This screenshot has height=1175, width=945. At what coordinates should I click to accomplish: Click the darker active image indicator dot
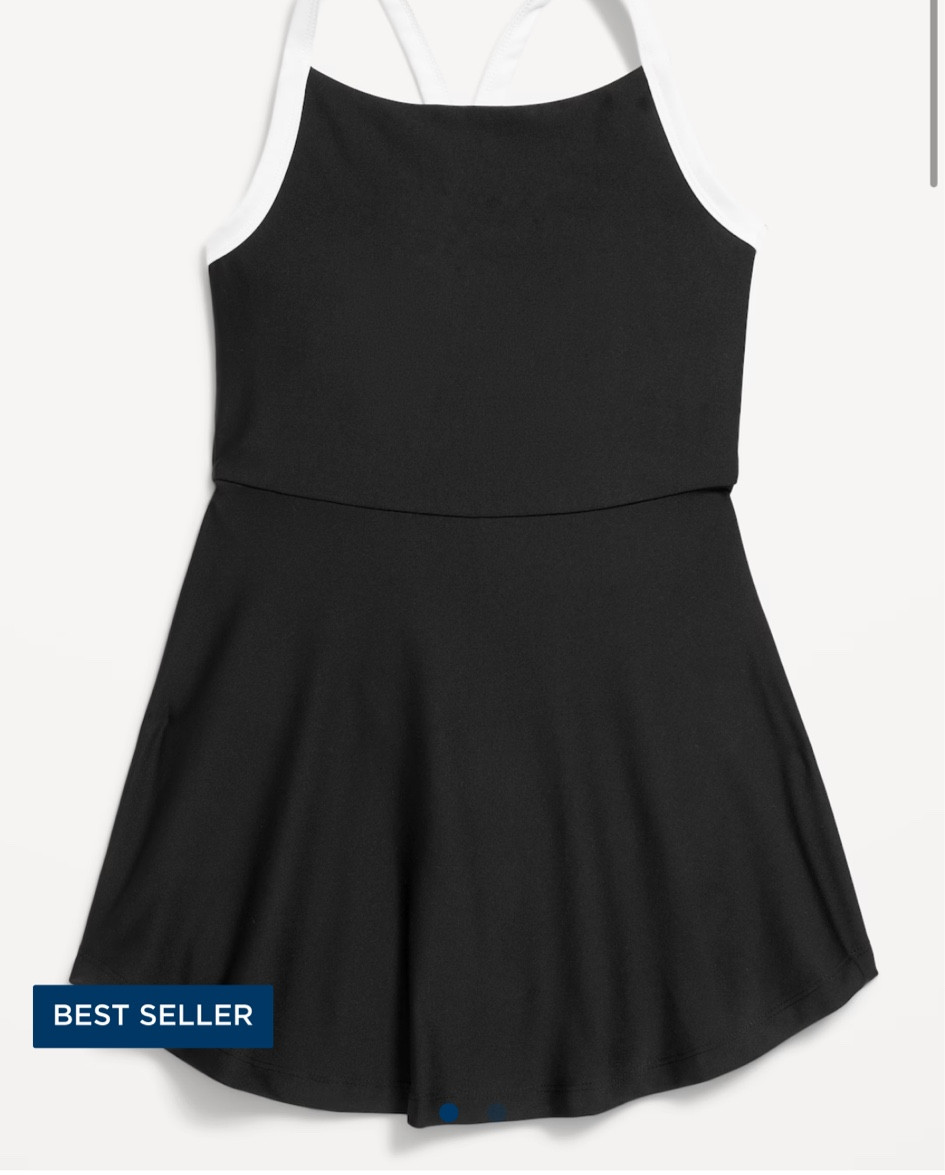(x=448, y=1112)
